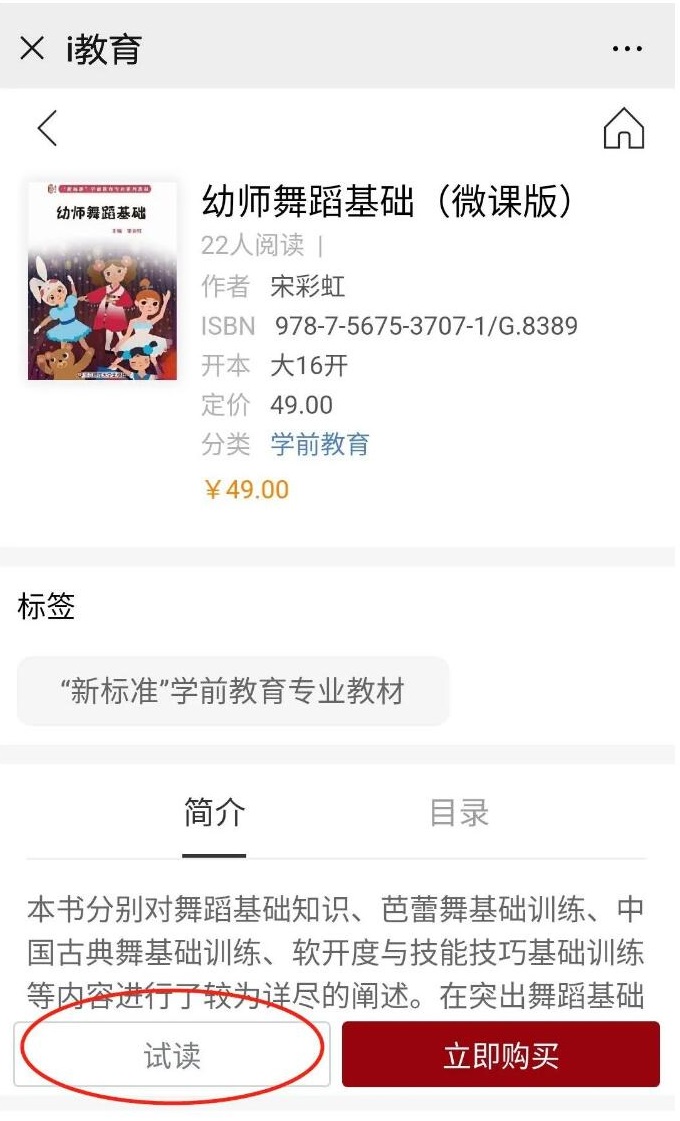Switch to the 简介 tab
680x1121 pixels.
tap(214, 812)
